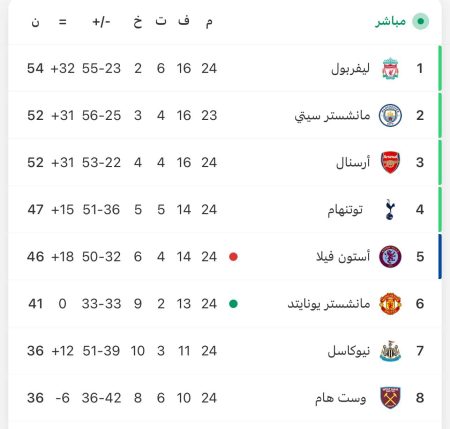Open the توتنهام team row
450x429 pixels.
coord(225,209)
